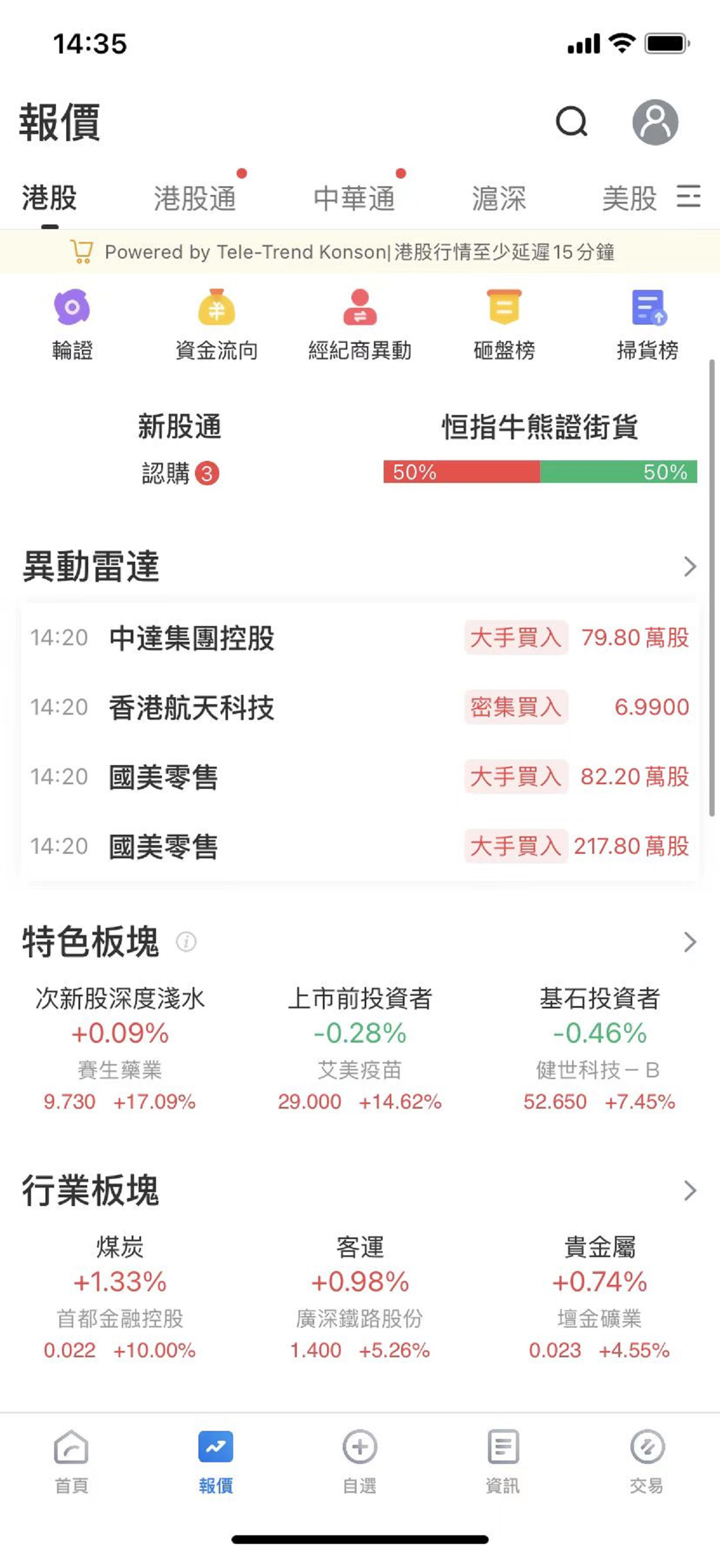This screenshot has width=720, height=1558.
Task: Switch to the 中華通 tab
Action: pyautogui.click(x=354, y=198)
